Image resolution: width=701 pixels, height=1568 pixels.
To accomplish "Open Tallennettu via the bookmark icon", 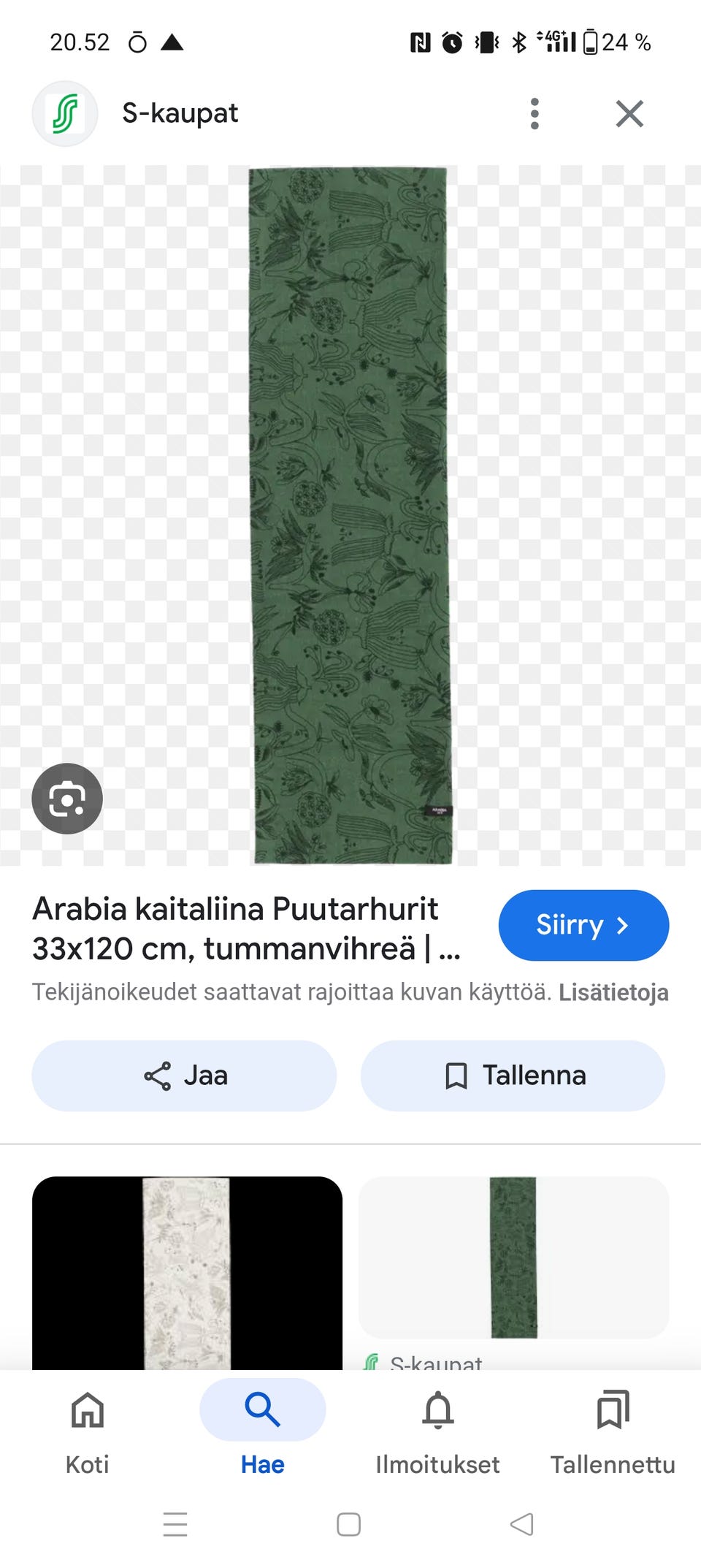I will [x=613, y=1409].
